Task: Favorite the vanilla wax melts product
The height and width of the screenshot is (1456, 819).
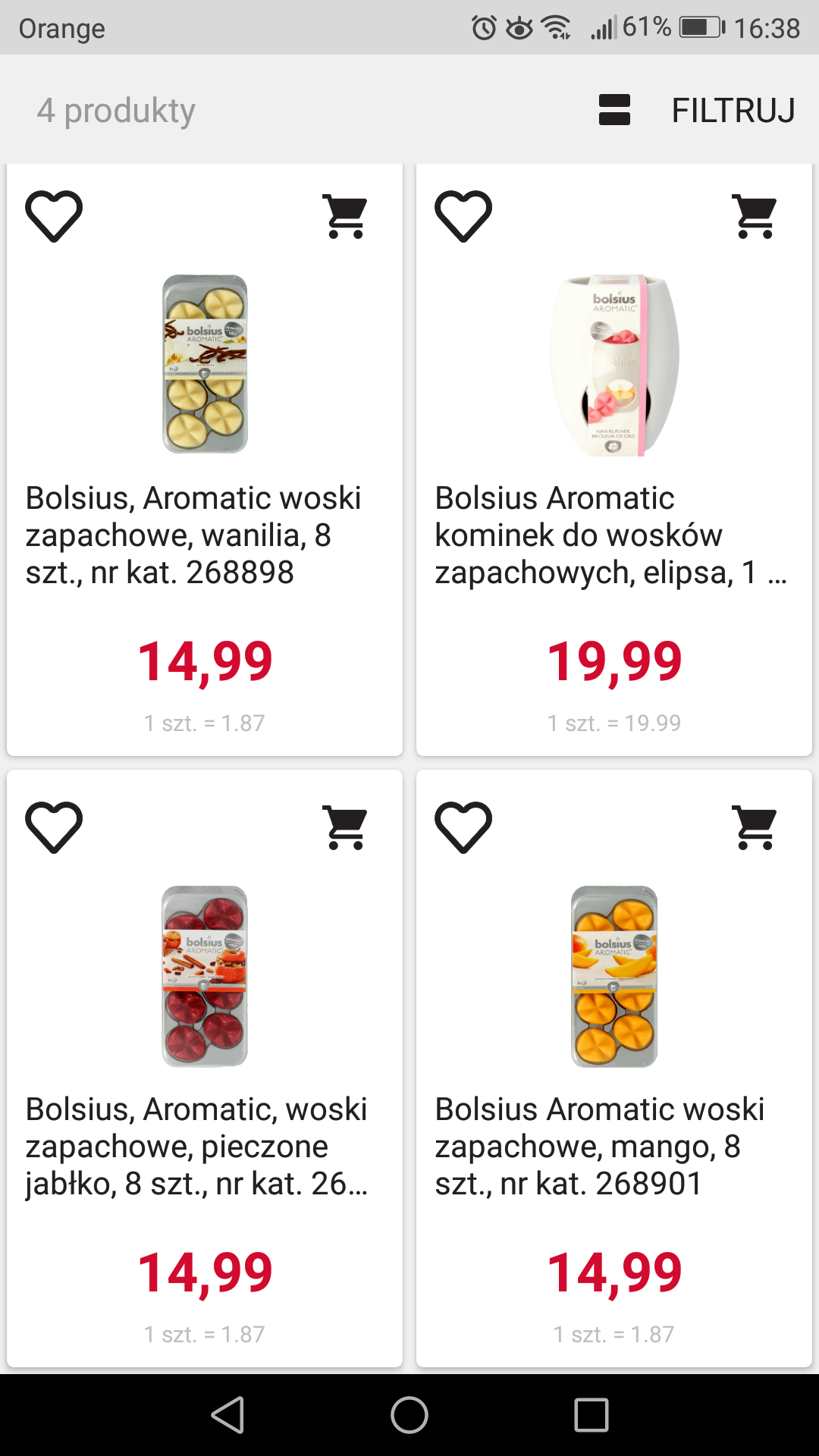Action: [54, 218]
